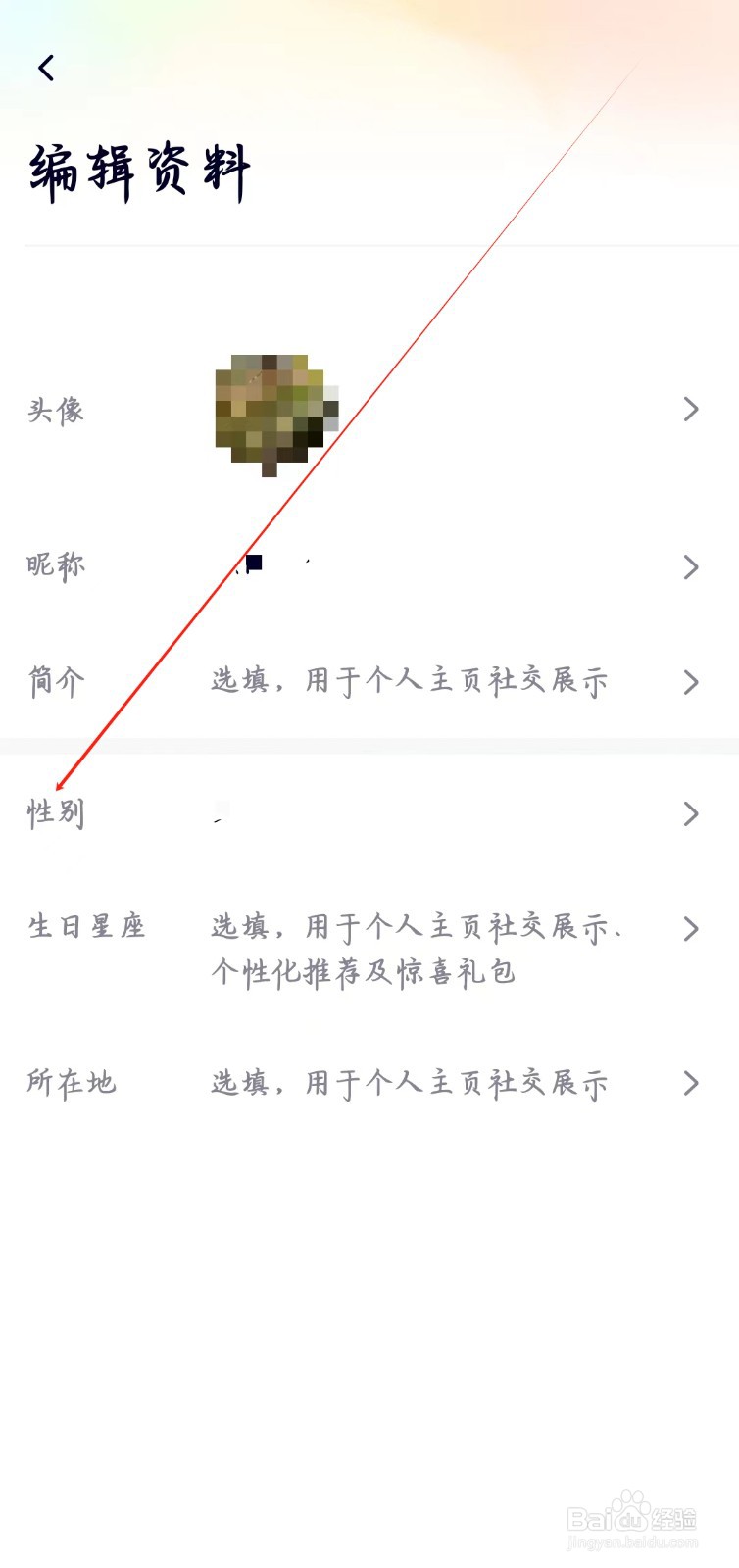Viewport: 739px width, 1568px height.
Task: Tap the chevron beside 性别 row
Action: pos(692,813)
